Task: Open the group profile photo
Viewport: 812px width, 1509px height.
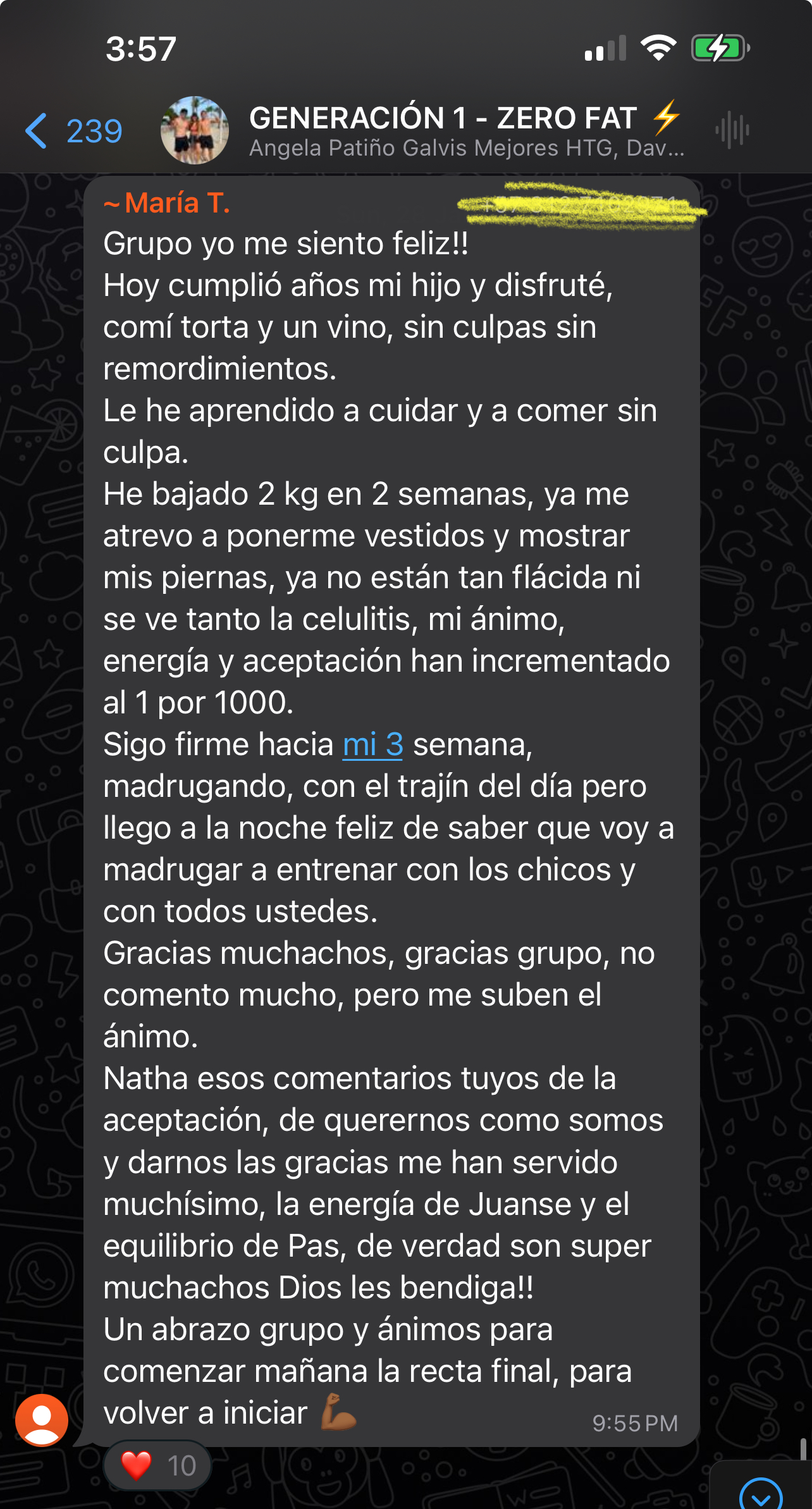Action: click(x=194, y=130)
